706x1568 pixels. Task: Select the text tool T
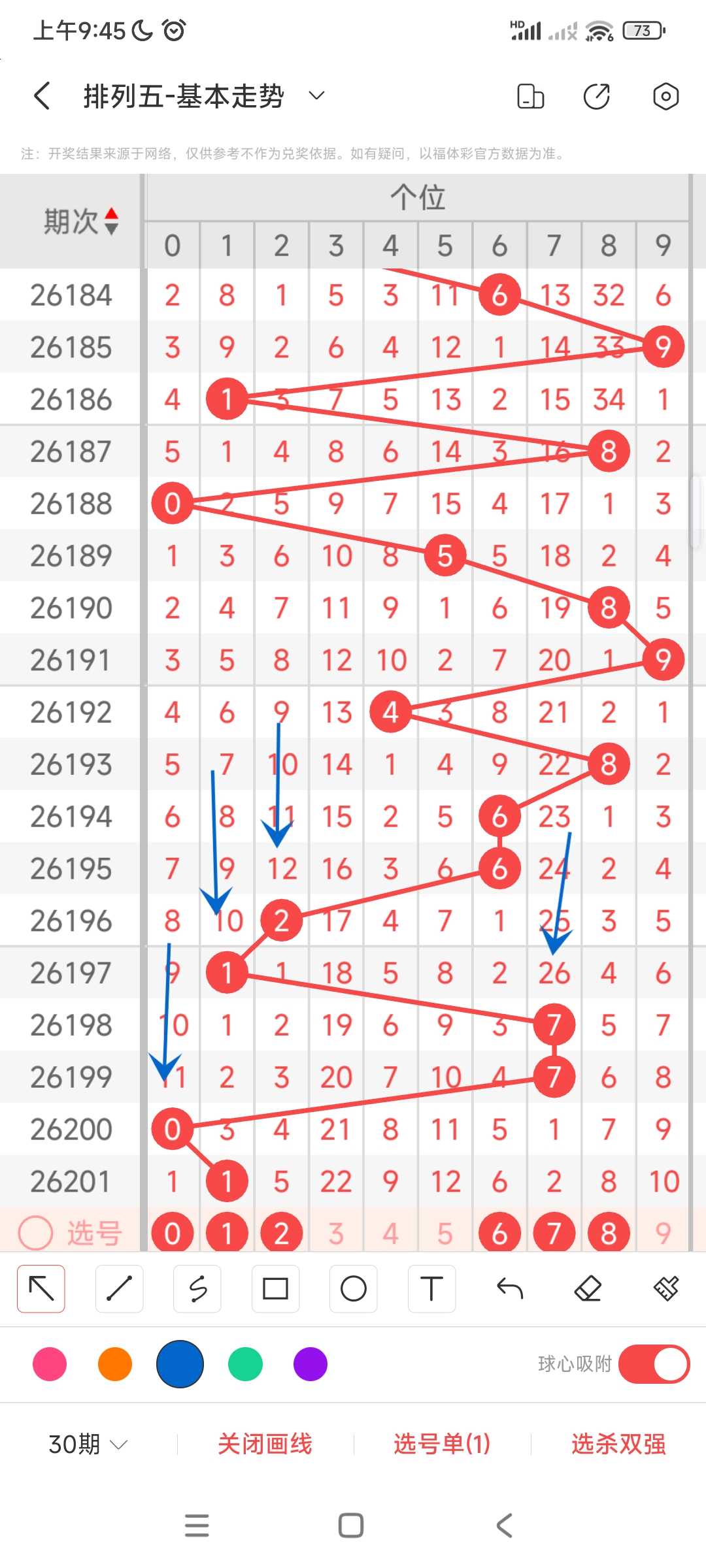point(431,1288)
